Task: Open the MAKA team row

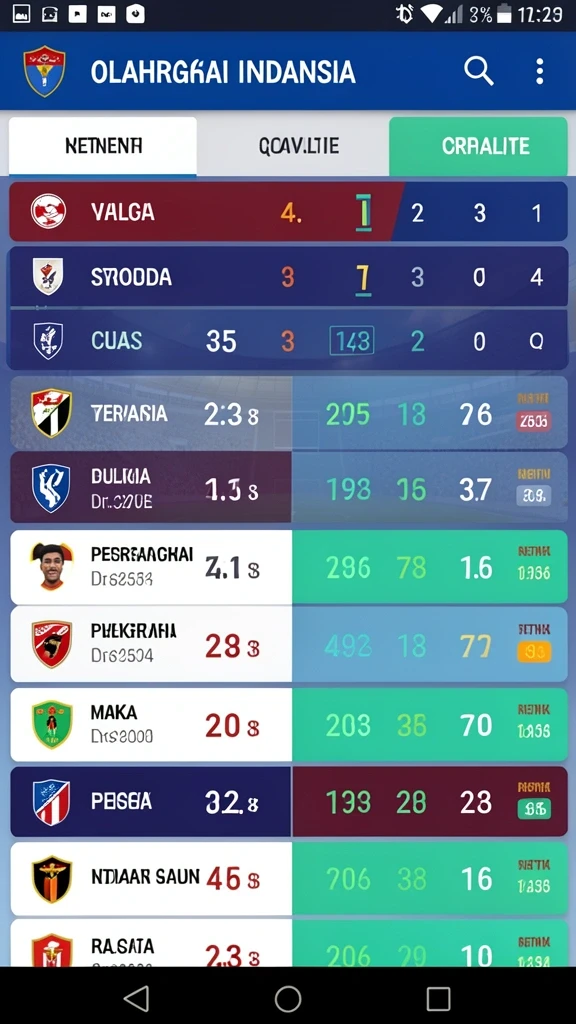Action: tap(288, 724)
